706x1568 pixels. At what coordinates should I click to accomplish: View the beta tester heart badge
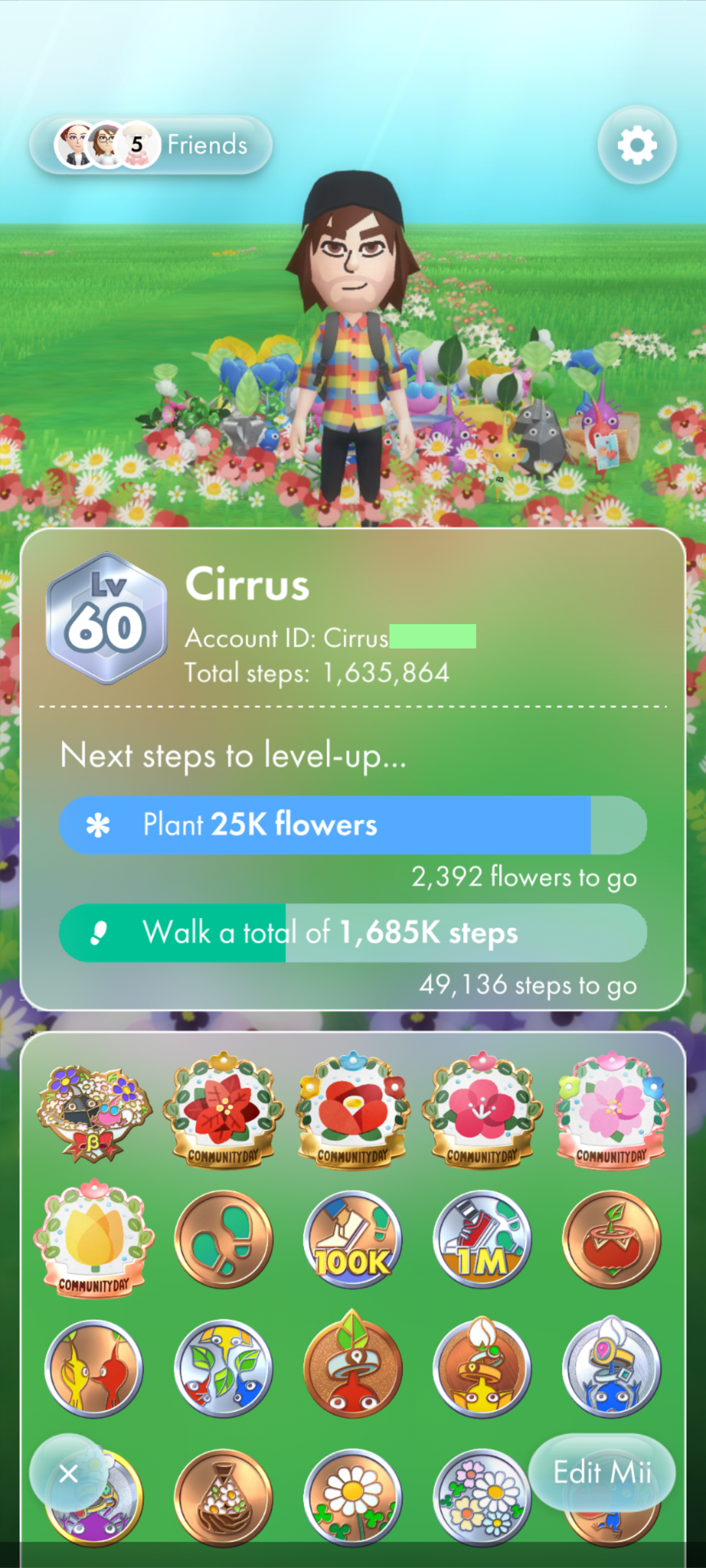[94, 1113]
